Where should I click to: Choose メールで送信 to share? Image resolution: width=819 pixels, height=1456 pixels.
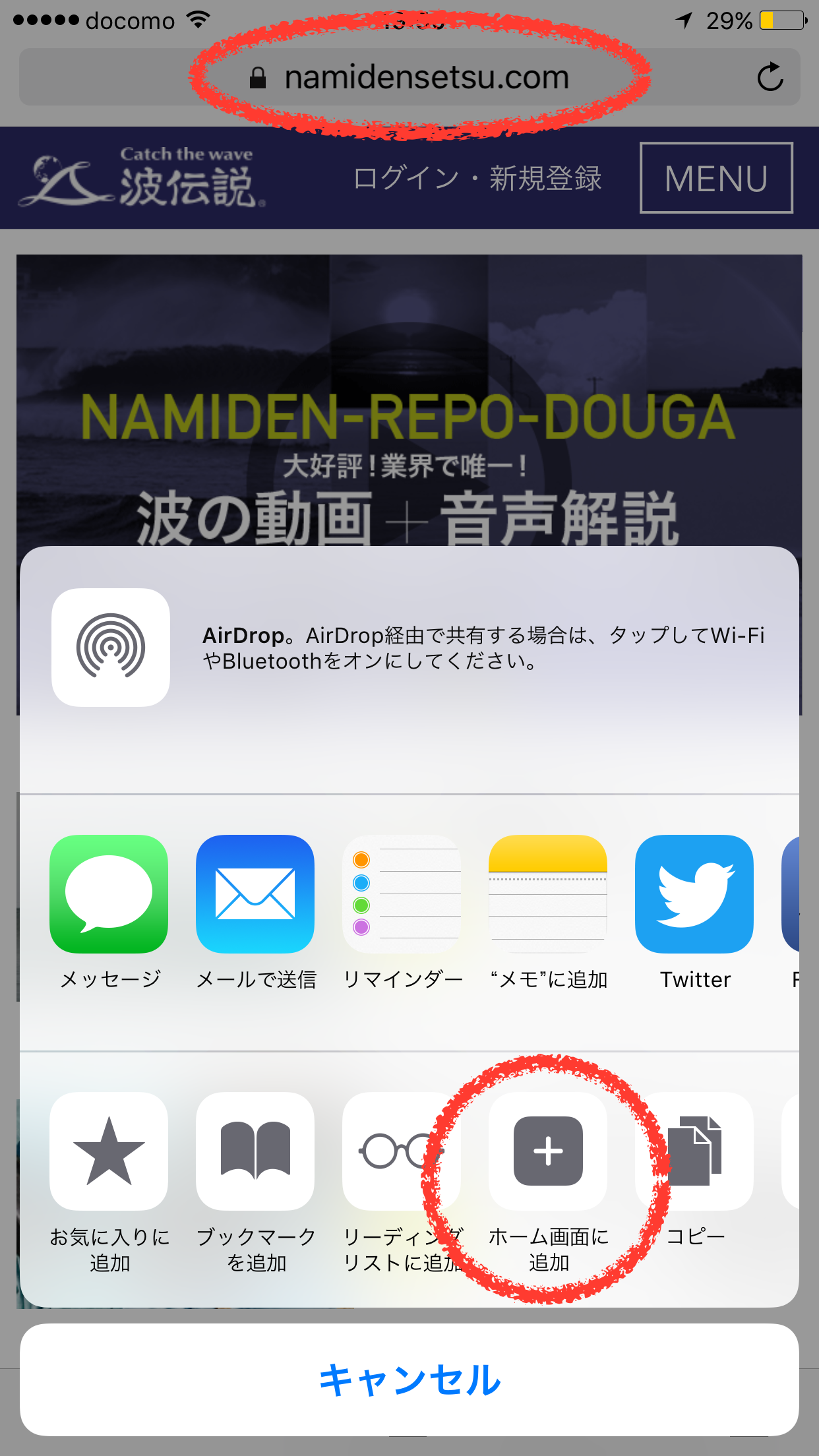(255, 894)
